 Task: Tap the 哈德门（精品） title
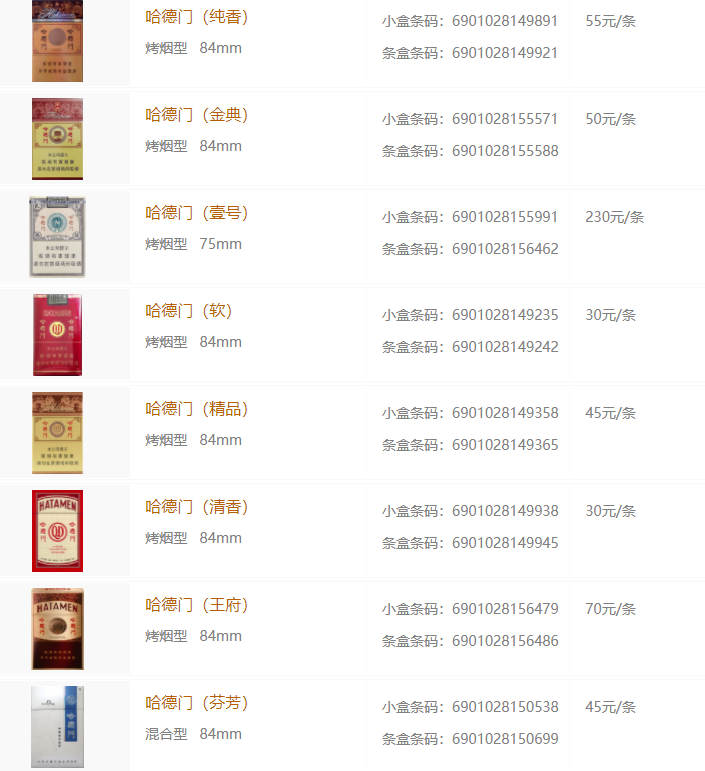pyautogui.click(x=196, y=410)
